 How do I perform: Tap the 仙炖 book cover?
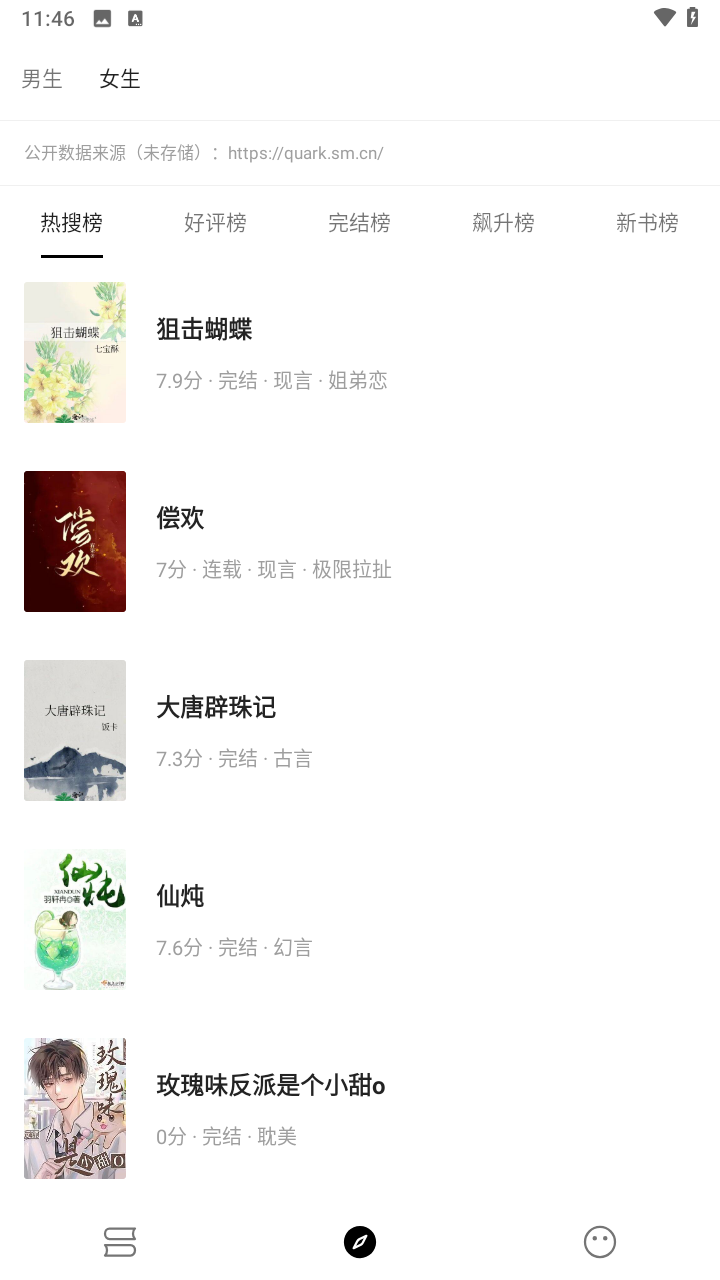pos(74,919)
